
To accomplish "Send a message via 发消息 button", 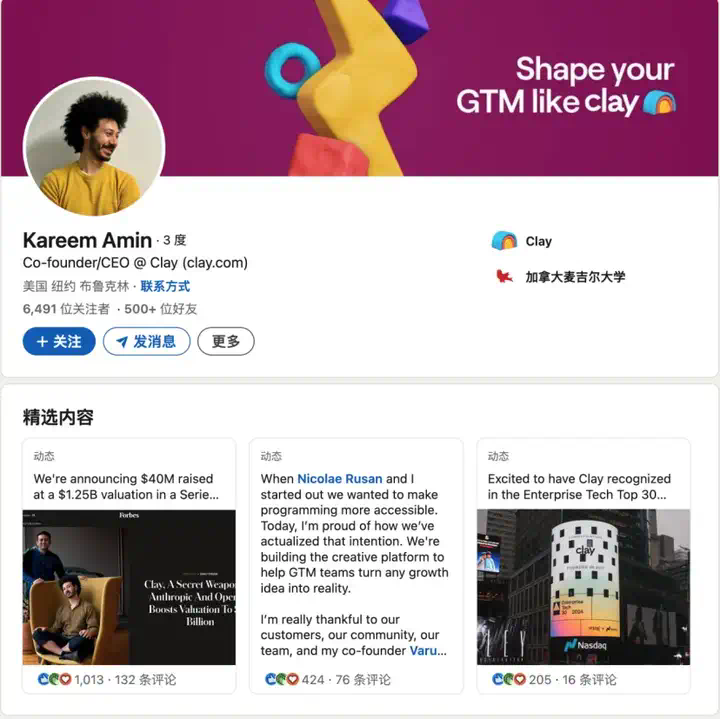I will pyautogui.click(x=146, y=341).
